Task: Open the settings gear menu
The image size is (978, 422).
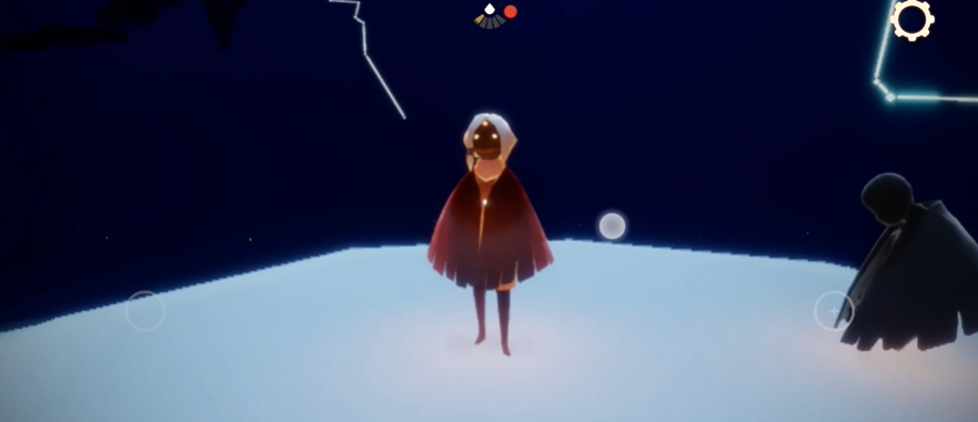Action: click(x=911, y=19)
